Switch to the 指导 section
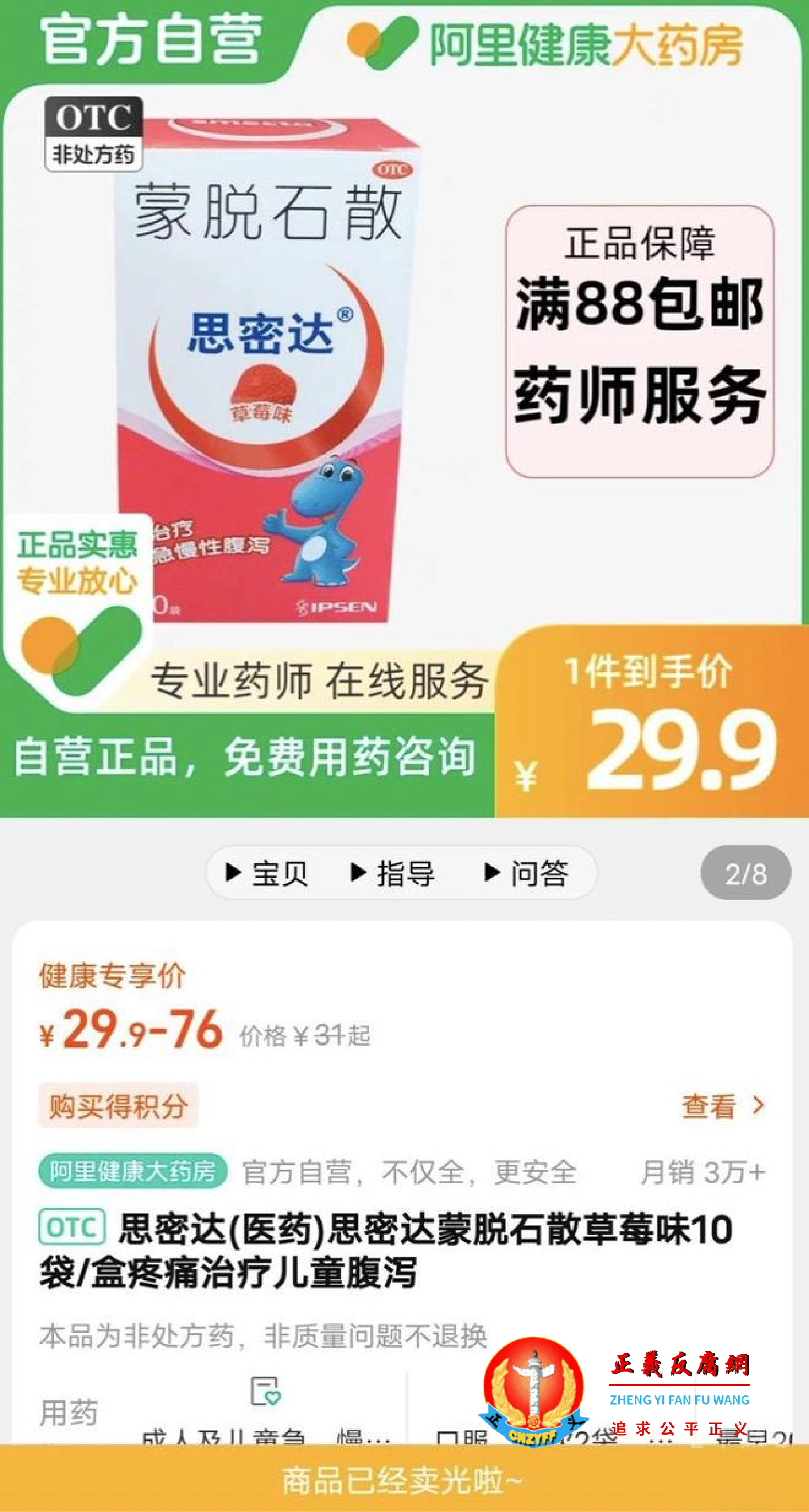 click(392, 873)
